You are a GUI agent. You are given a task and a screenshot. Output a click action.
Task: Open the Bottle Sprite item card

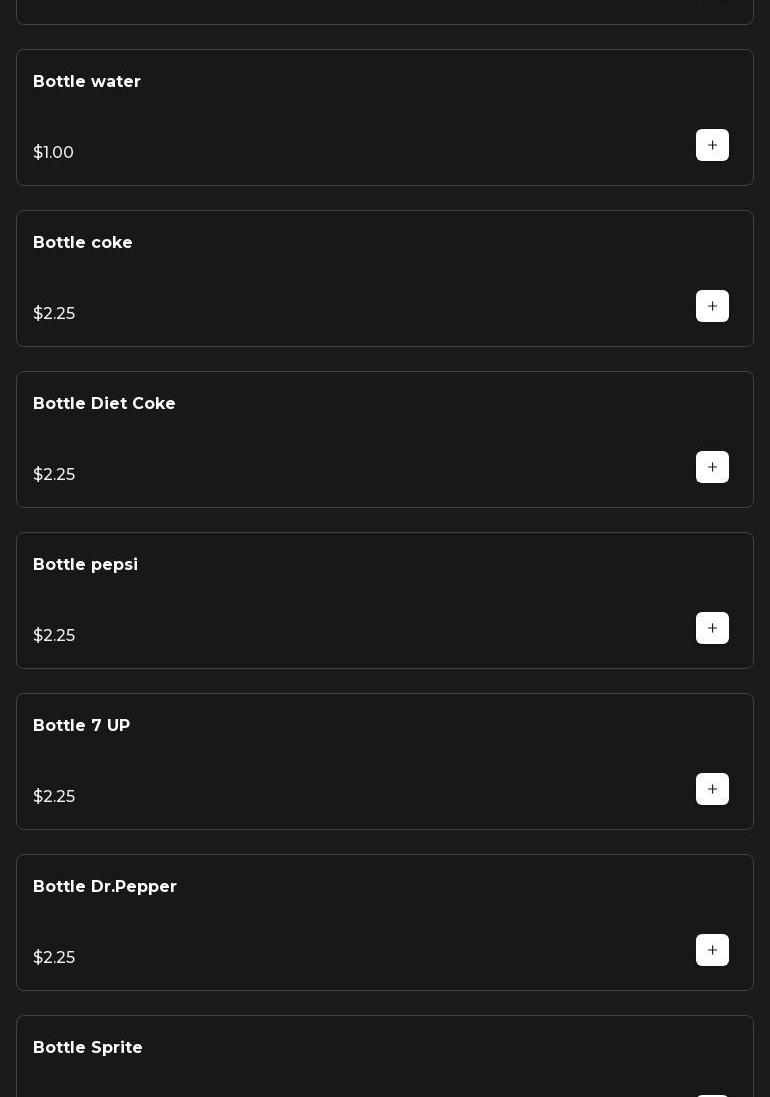pyautogui.click(x=88, y=1048)
